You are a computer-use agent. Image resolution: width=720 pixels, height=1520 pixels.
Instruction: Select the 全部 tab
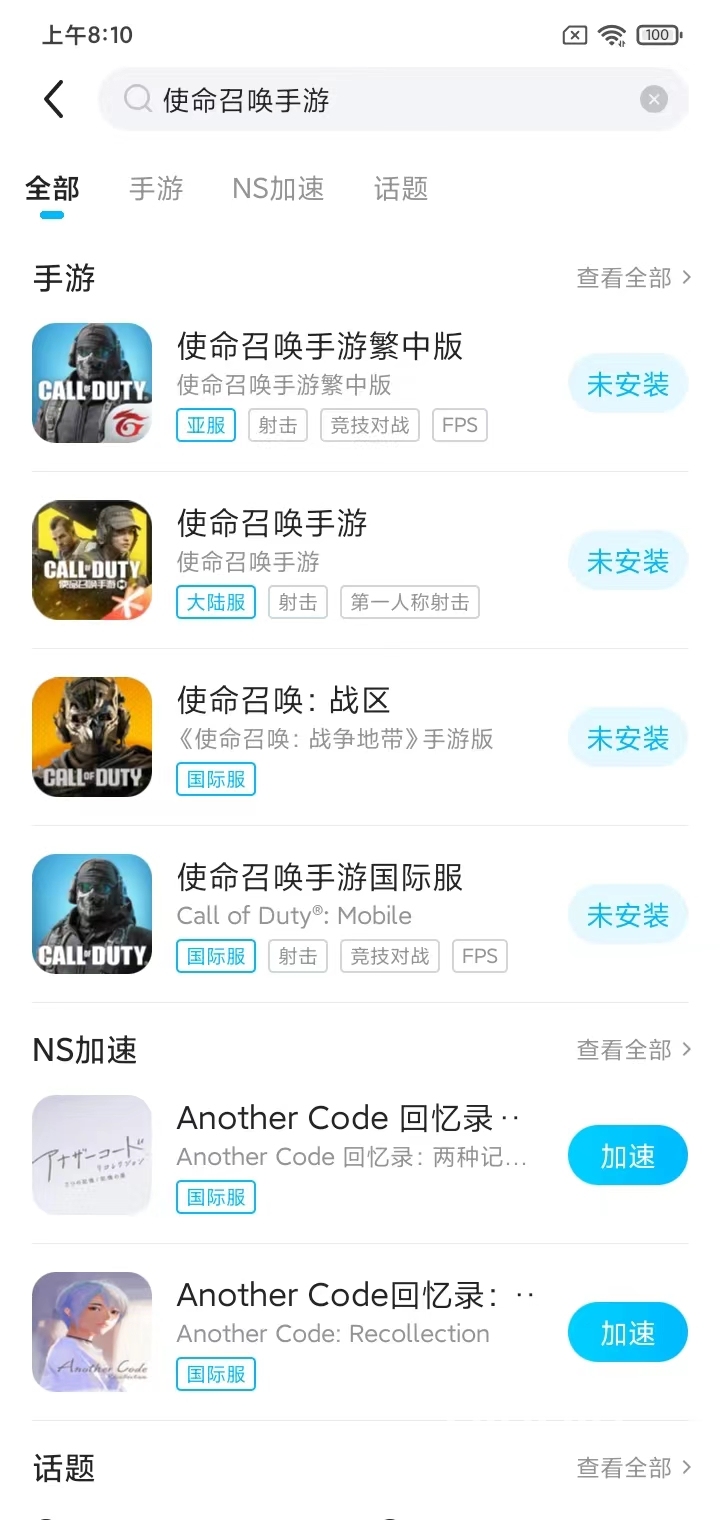pyautogui.click(x=52, y=188)
